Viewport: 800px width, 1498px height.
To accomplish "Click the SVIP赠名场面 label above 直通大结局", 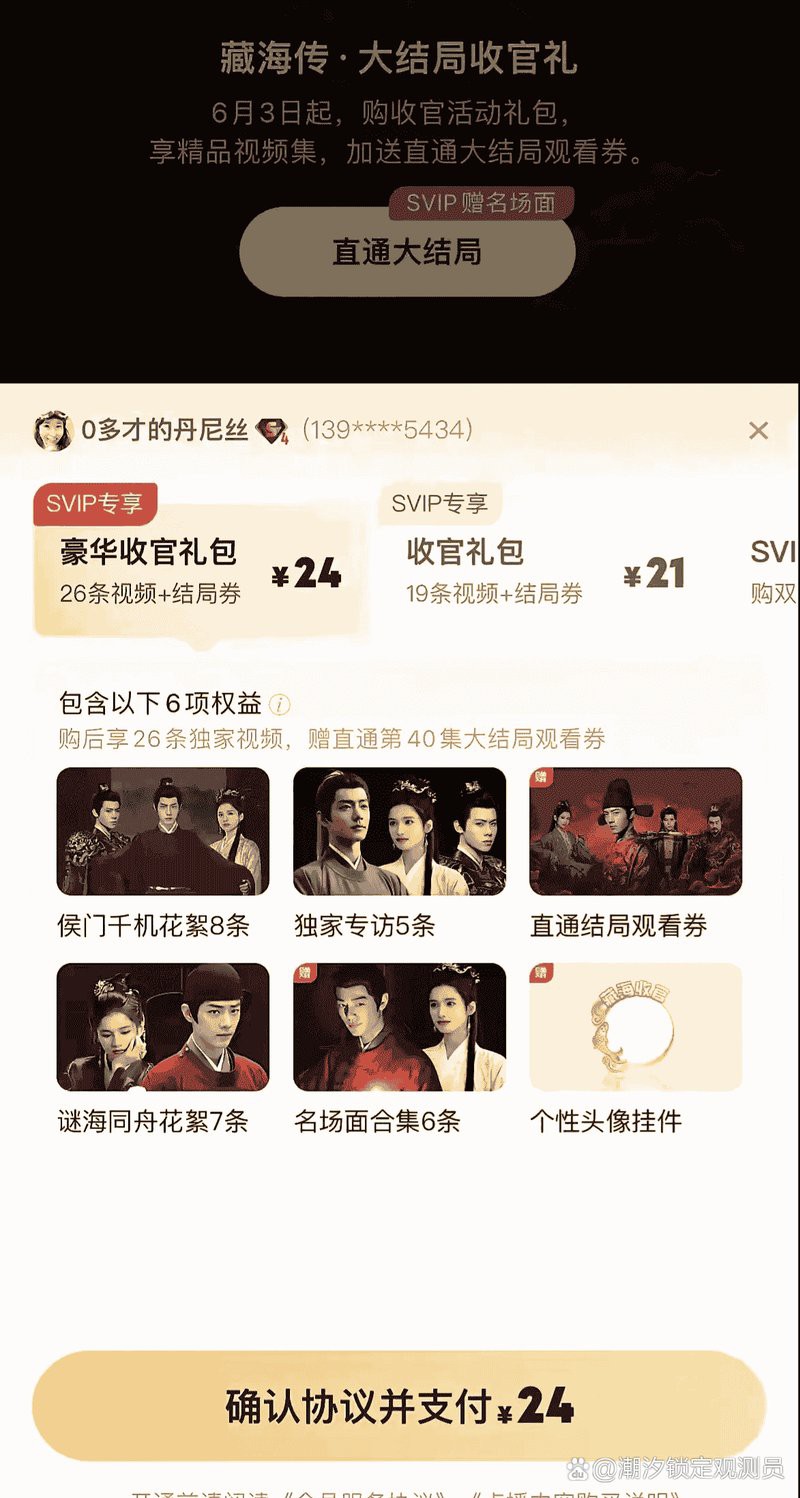I will click(484, 203).
